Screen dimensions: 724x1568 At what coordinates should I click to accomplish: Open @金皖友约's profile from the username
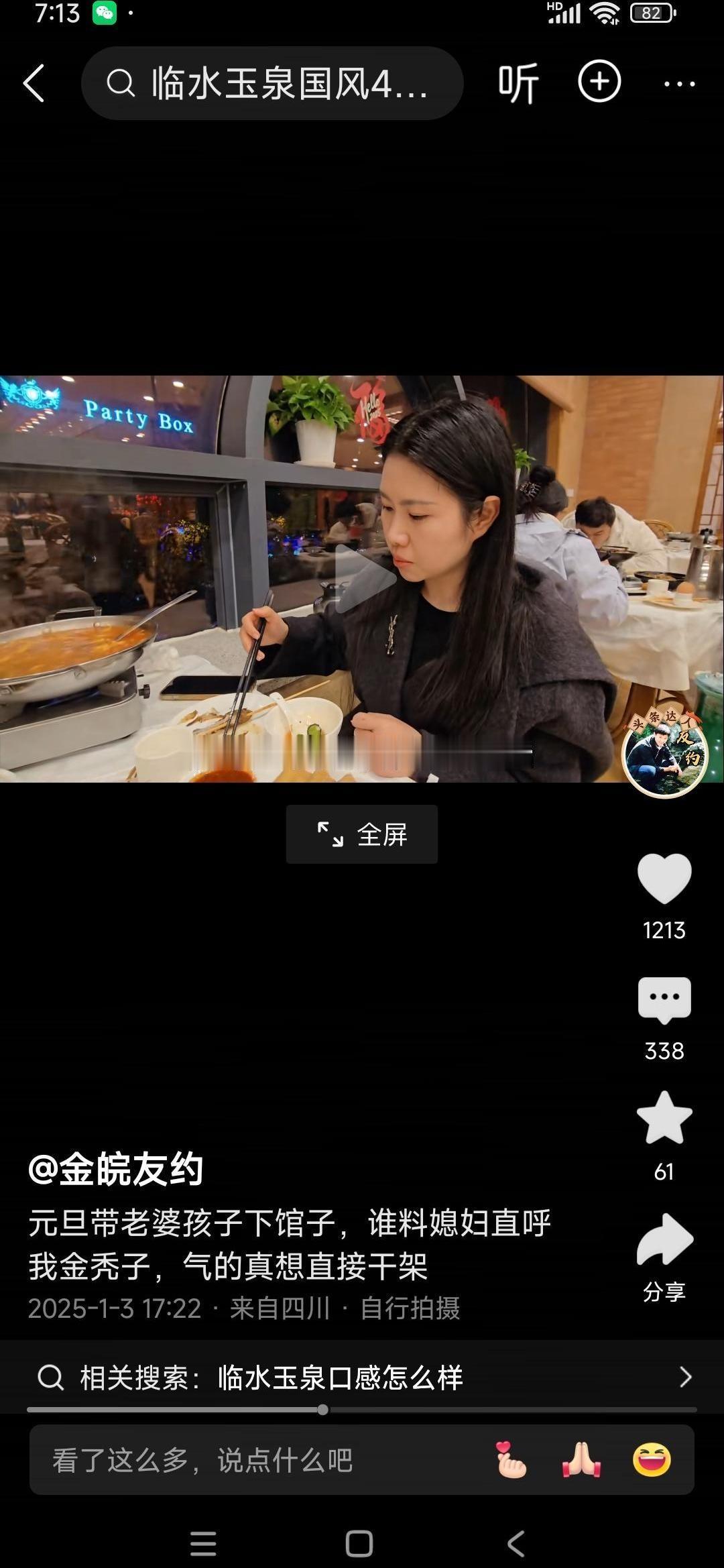[x=115, y=1169]
